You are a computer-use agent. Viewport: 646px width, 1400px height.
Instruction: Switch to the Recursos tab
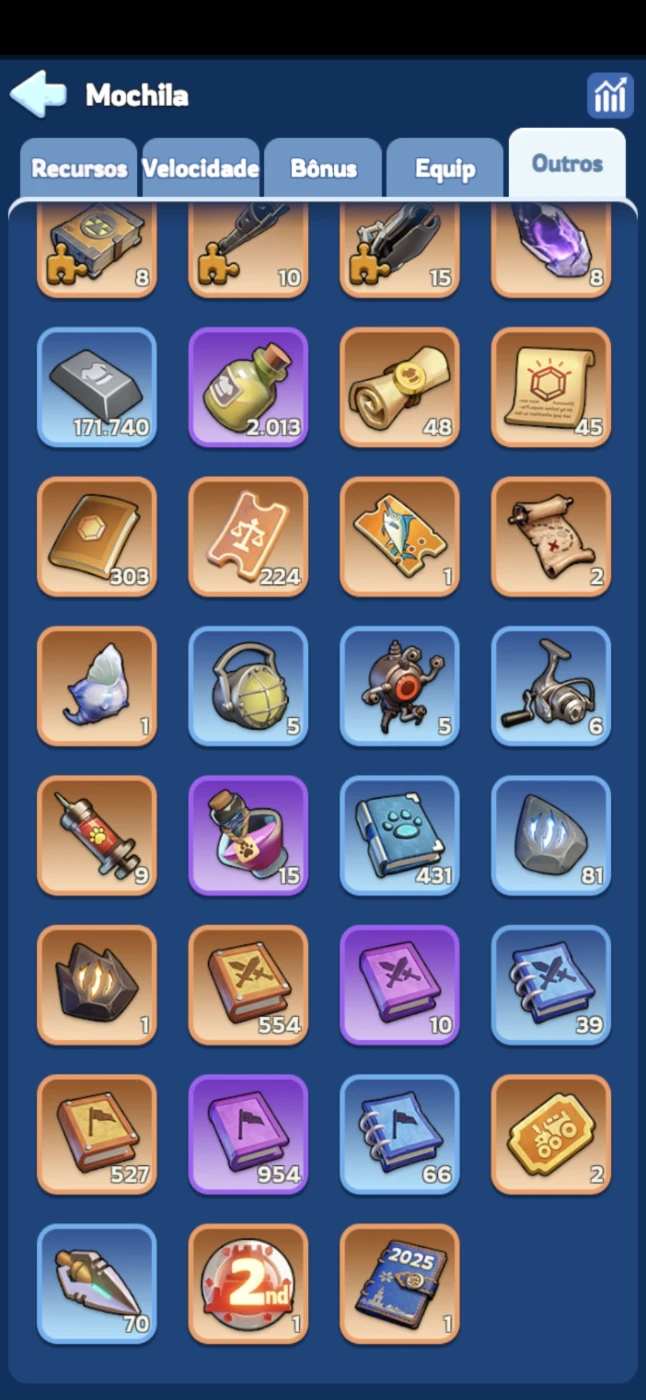pyautogui.click(x=79, y=168)
